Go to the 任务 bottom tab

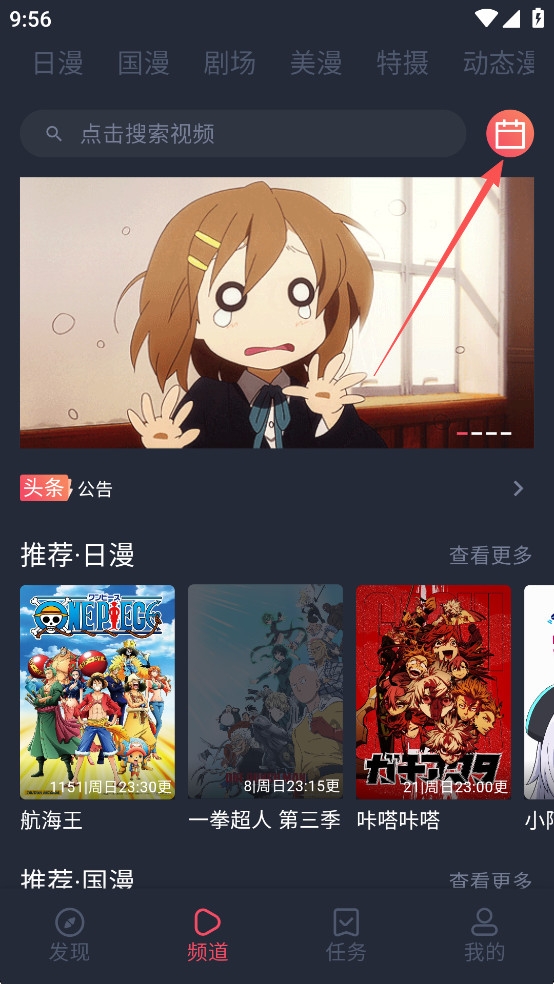346,935
